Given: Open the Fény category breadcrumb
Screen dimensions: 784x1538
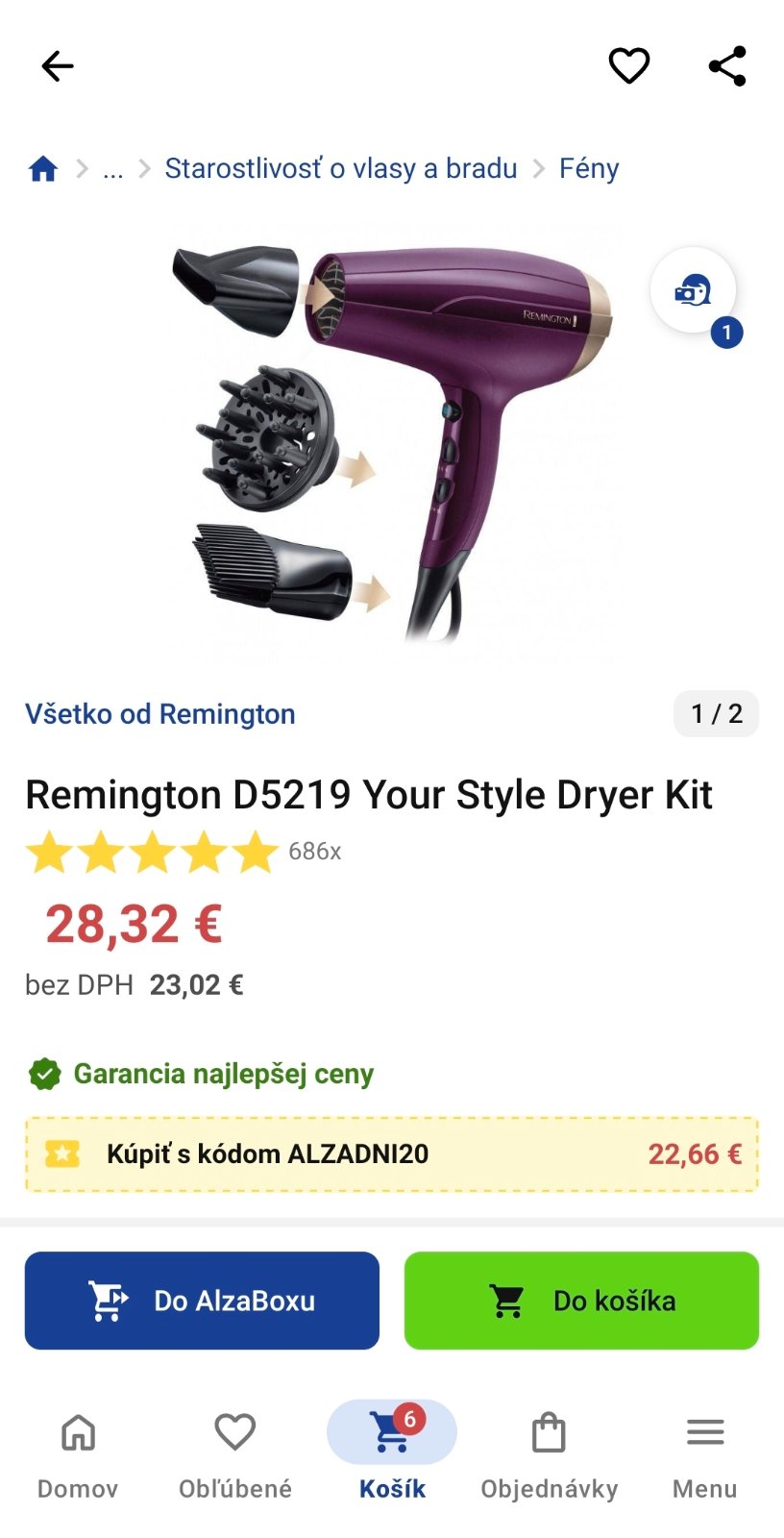Looking at the screenshot, I should [589, 169].
